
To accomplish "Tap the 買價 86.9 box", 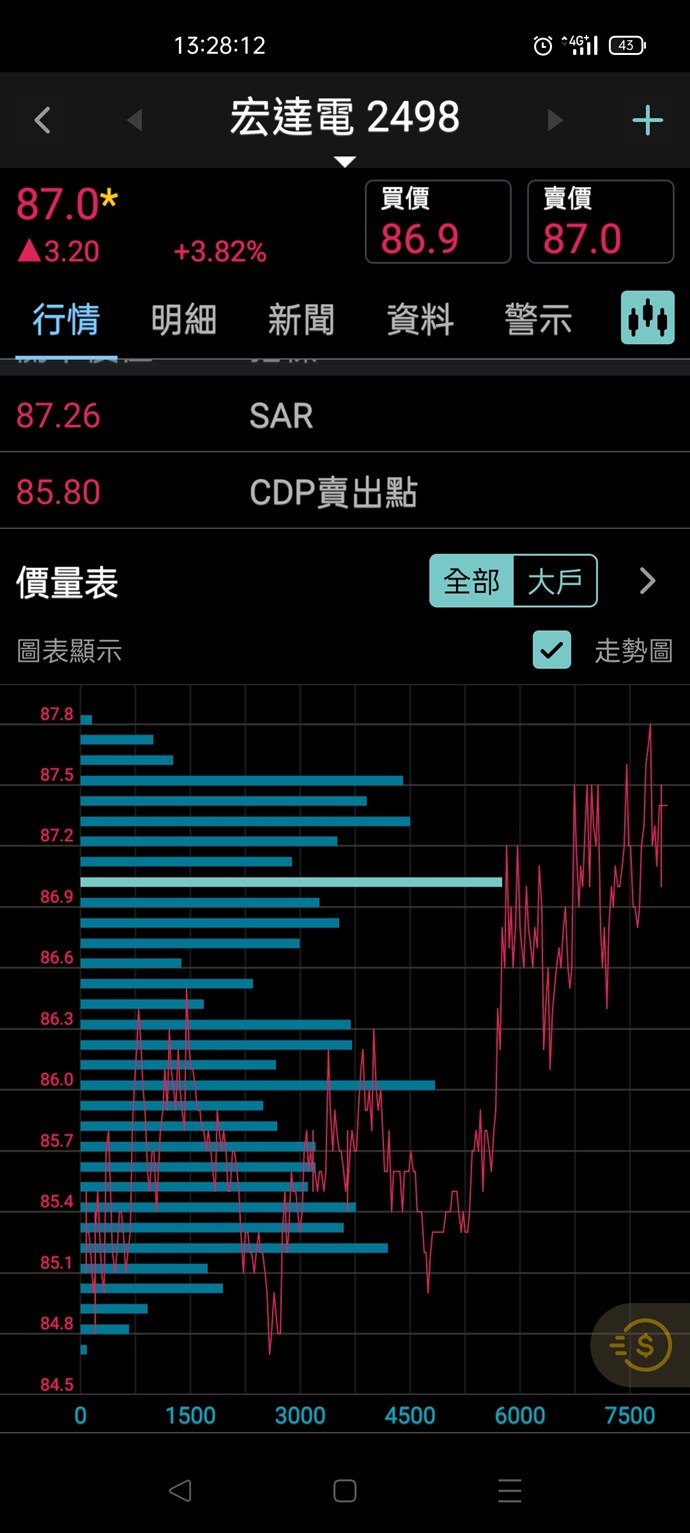I will (438, 222).
